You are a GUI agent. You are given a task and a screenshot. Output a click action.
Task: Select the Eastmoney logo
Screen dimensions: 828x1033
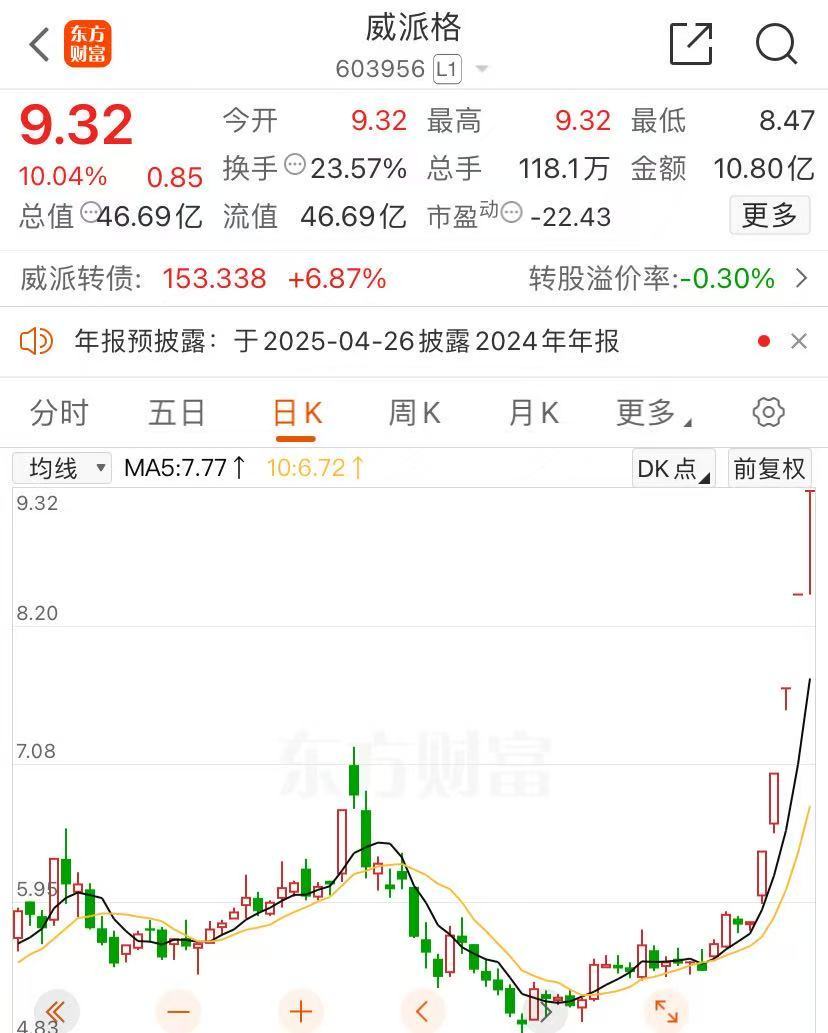pyautogui.click(x=90, y=44)
